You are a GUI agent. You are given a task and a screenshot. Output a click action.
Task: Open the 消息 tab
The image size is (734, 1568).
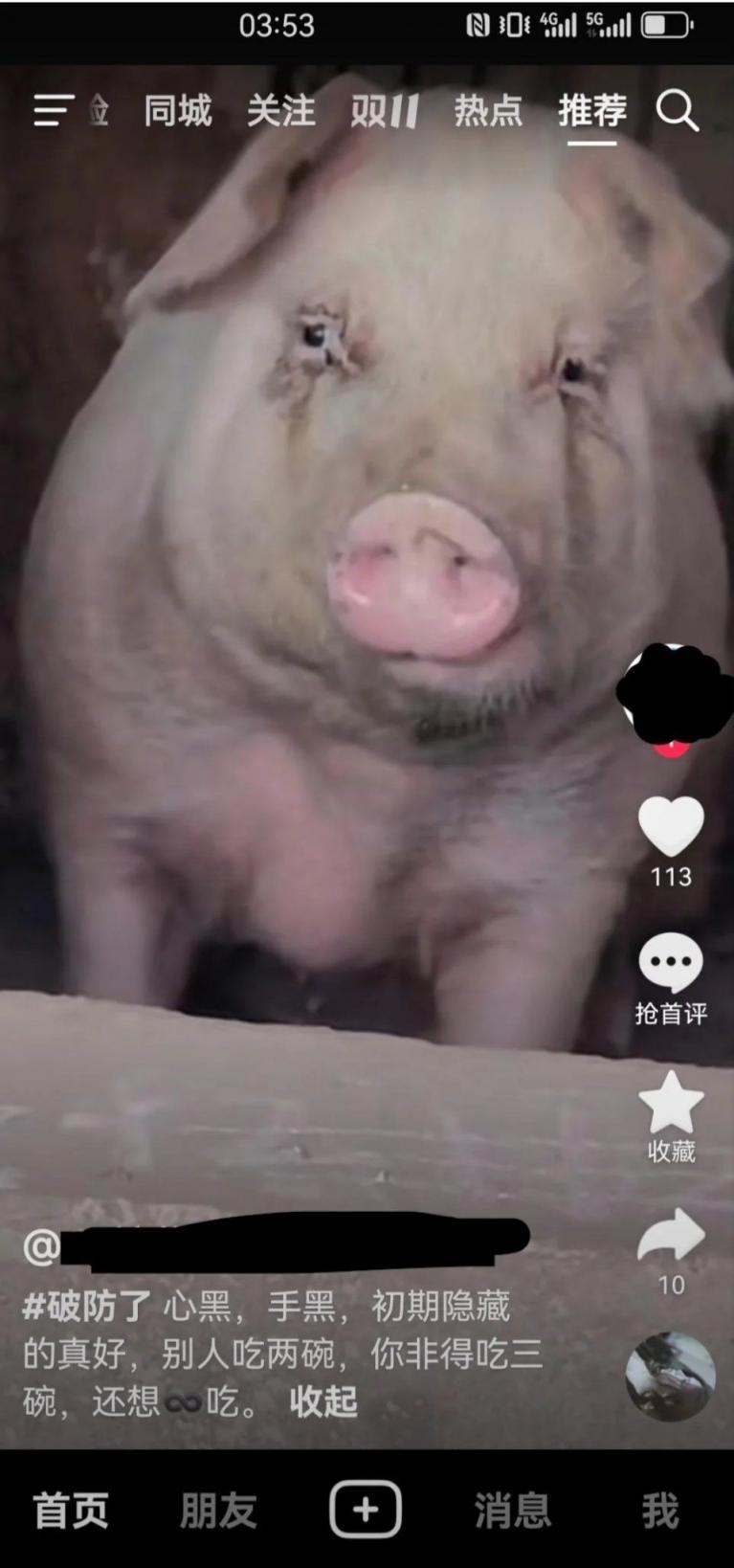tap(513, 1510)
